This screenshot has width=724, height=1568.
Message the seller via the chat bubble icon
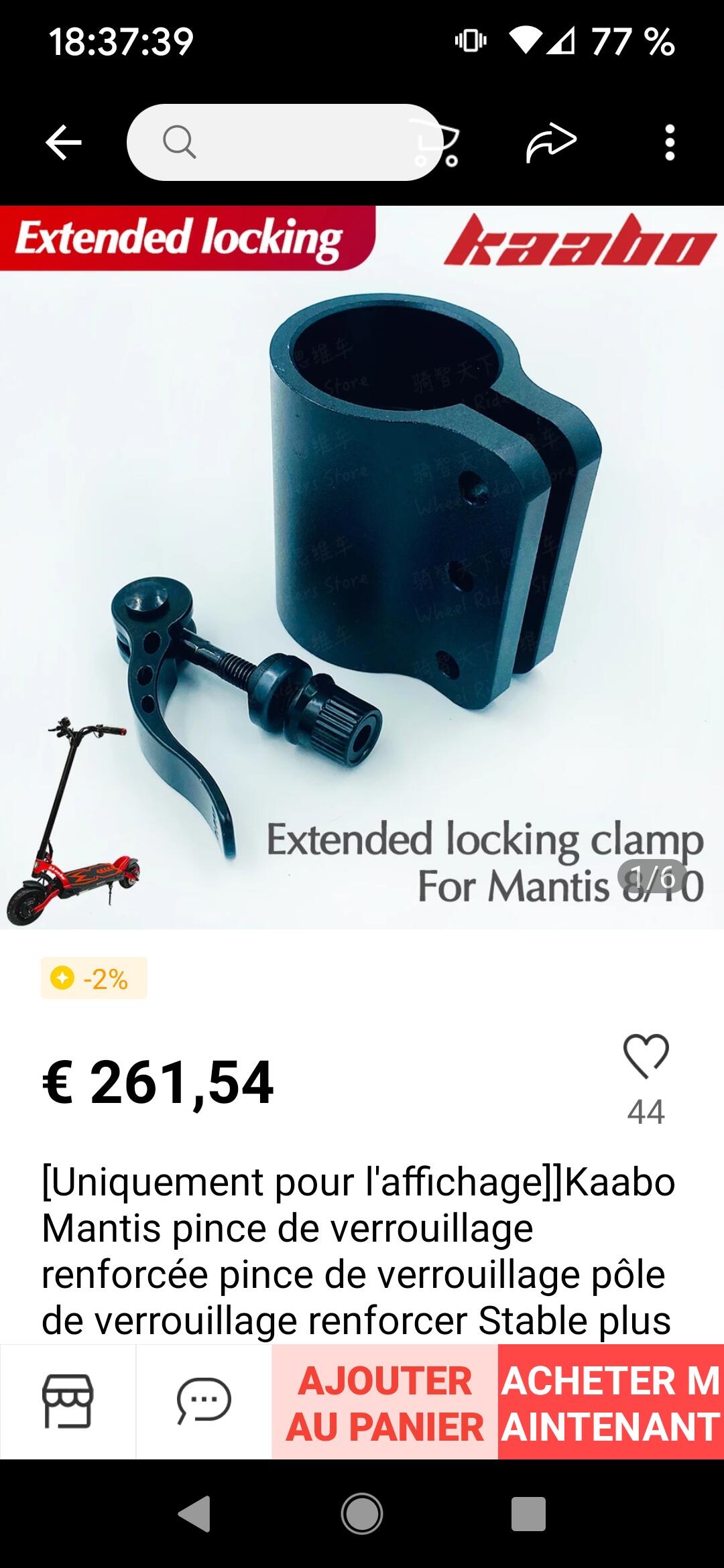click(204, 1400)
